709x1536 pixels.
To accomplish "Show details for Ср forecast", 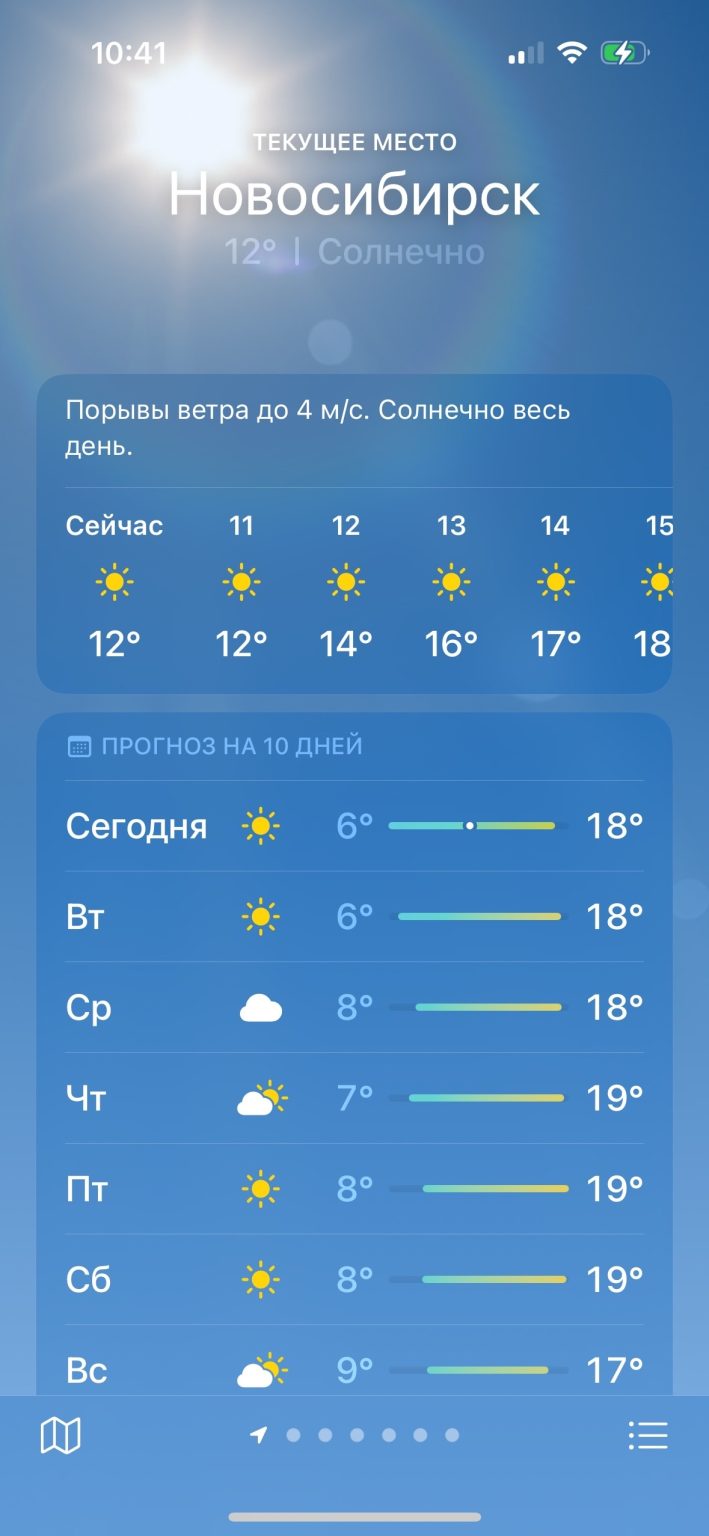I will (354, 1007).
